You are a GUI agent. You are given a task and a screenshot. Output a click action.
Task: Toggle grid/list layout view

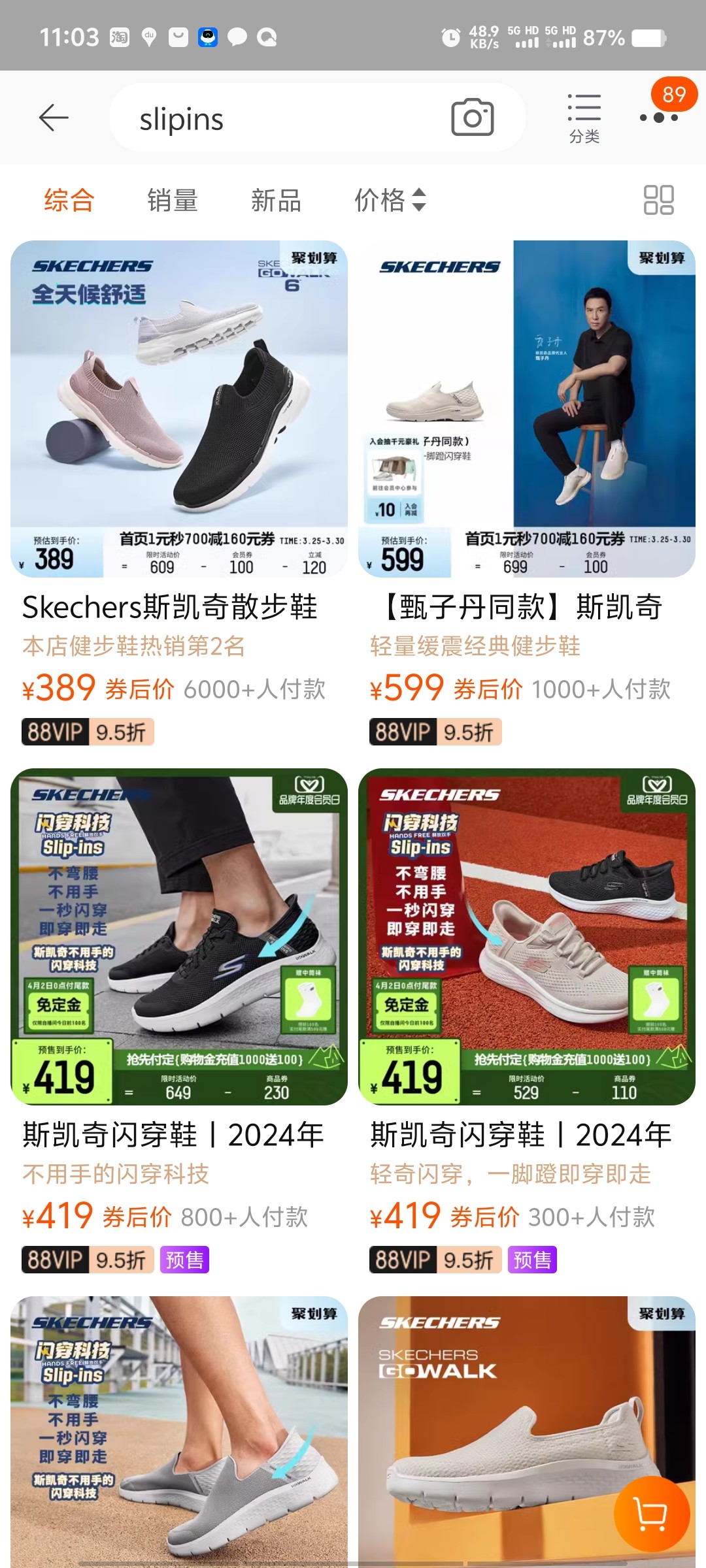click(658, 200)
